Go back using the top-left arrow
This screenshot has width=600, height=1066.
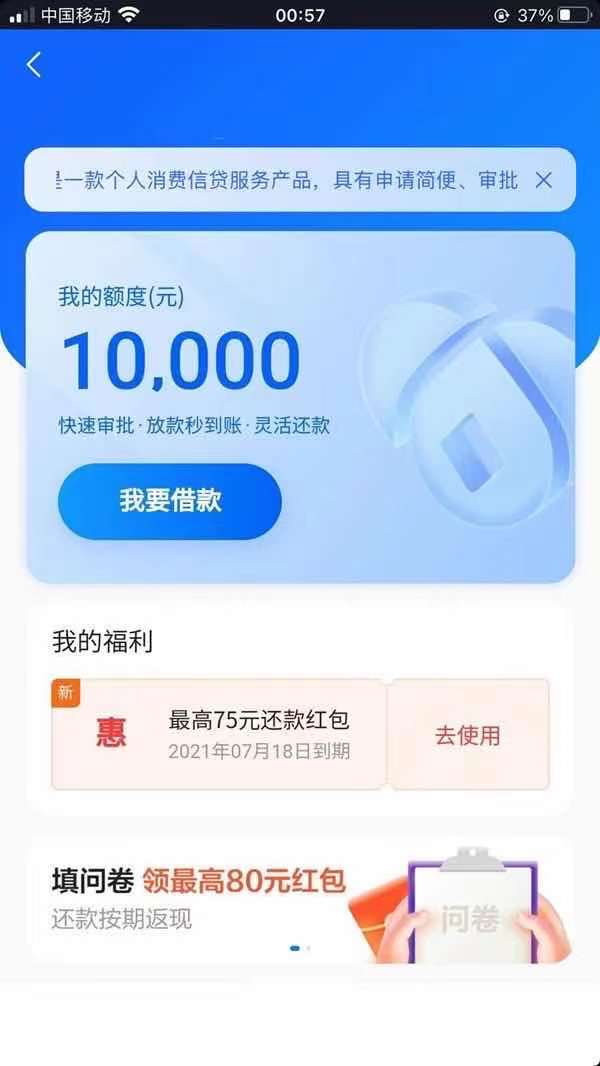click(x=34, y=65)
